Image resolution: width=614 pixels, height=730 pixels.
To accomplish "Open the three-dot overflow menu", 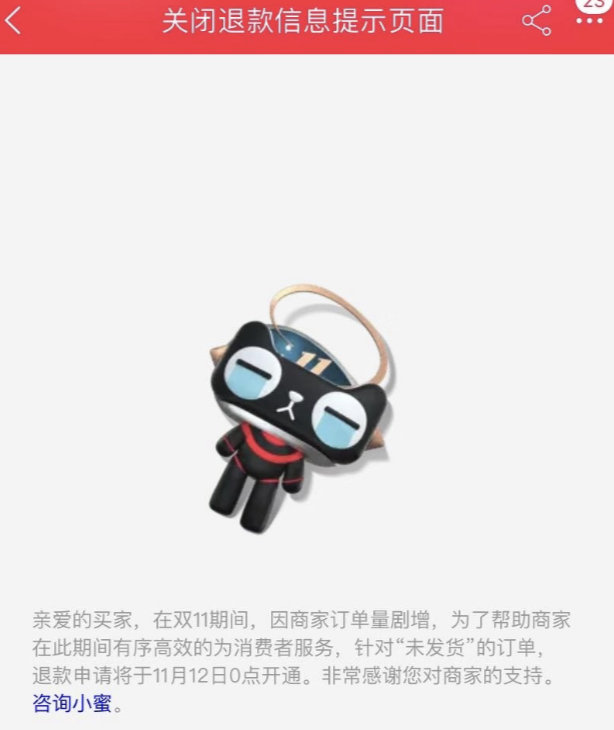I will point(590,22).
